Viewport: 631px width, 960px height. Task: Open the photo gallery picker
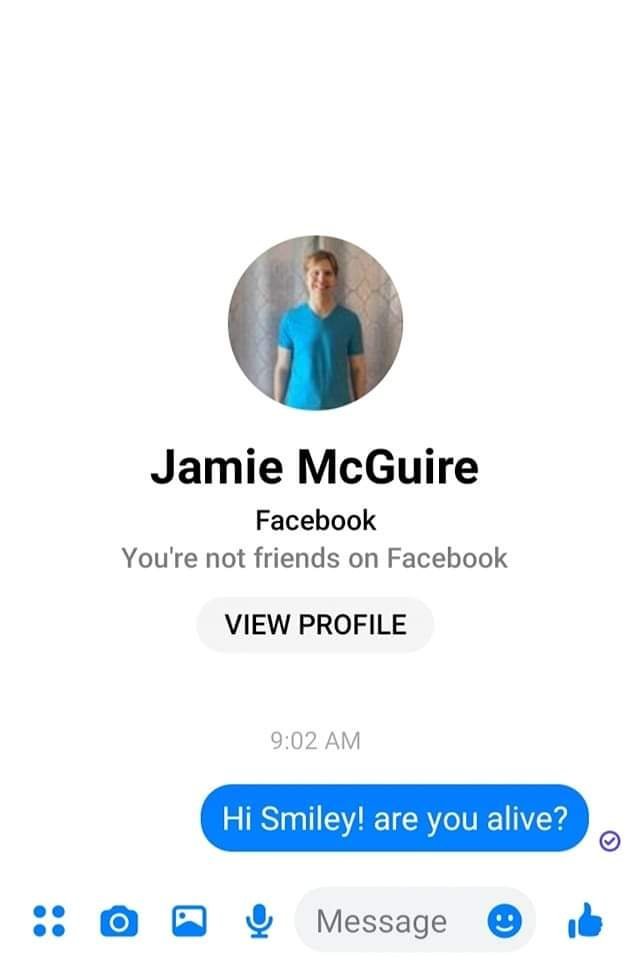188,920
